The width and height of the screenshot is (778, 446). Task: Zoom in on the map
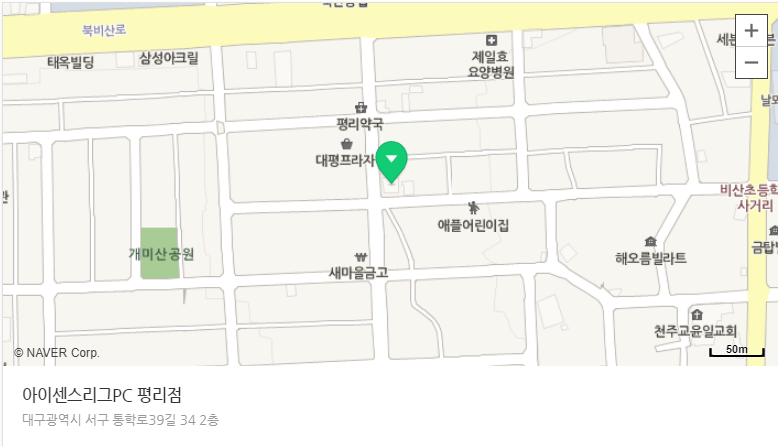(751, 31)
